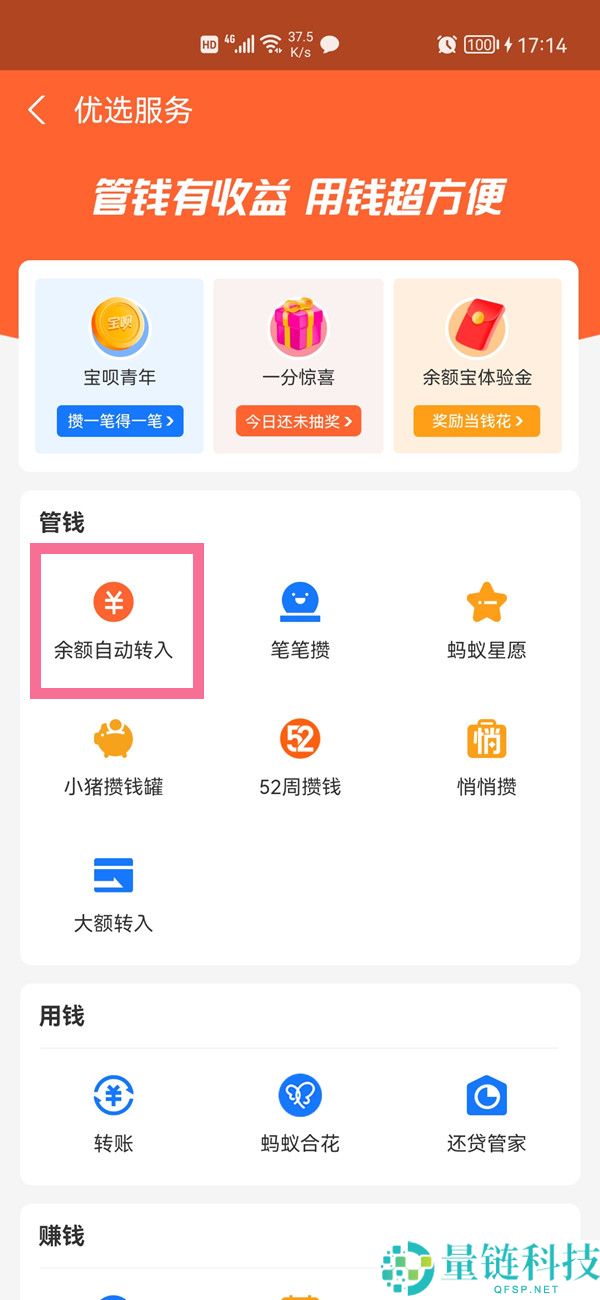Tap 攒一笔得一笔 button under 宝呗青年
Viewport: 600px width, 1300px height.
coord(120,421)
